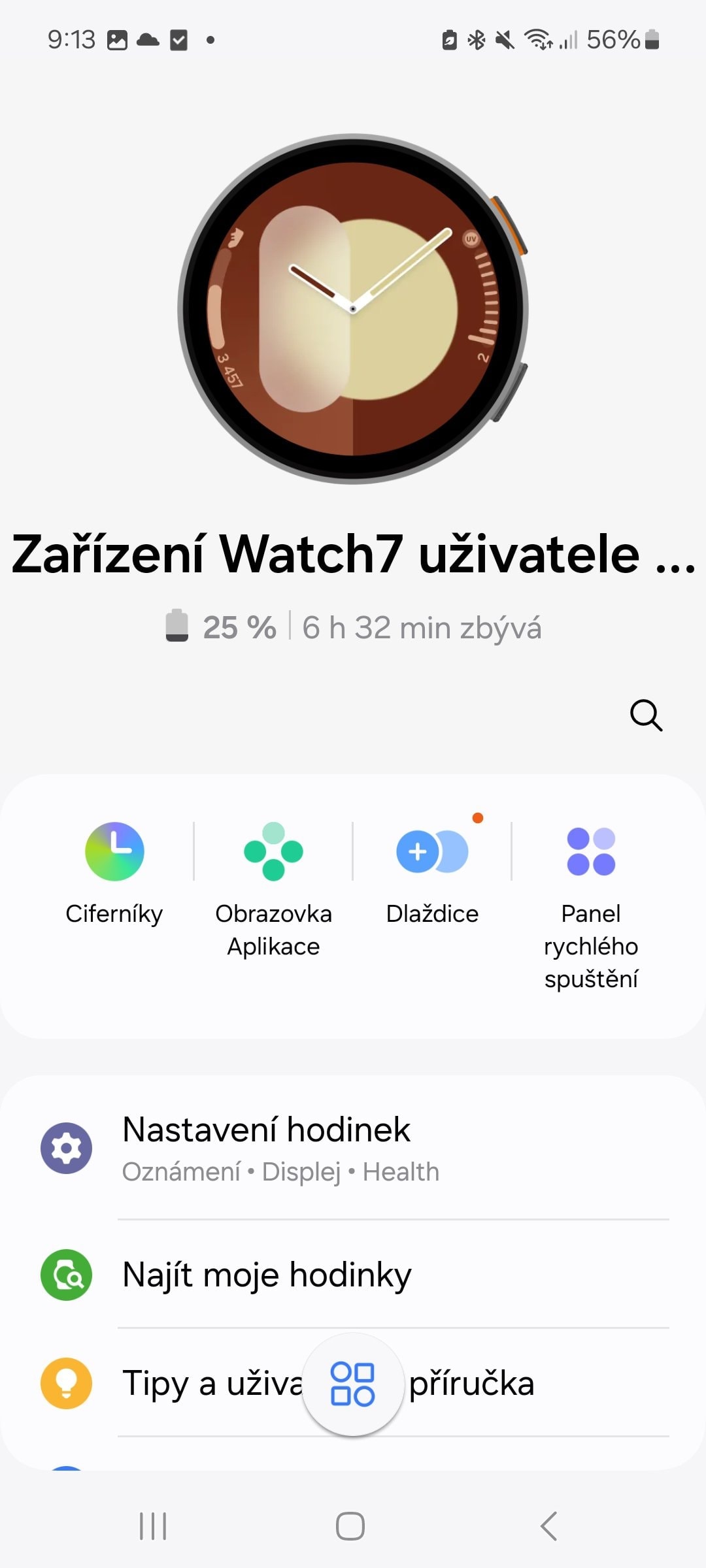The width and height of the screenshot is (706, 1568).
Task: Open Panel rychlého spuštění
Action: [591, 904]
